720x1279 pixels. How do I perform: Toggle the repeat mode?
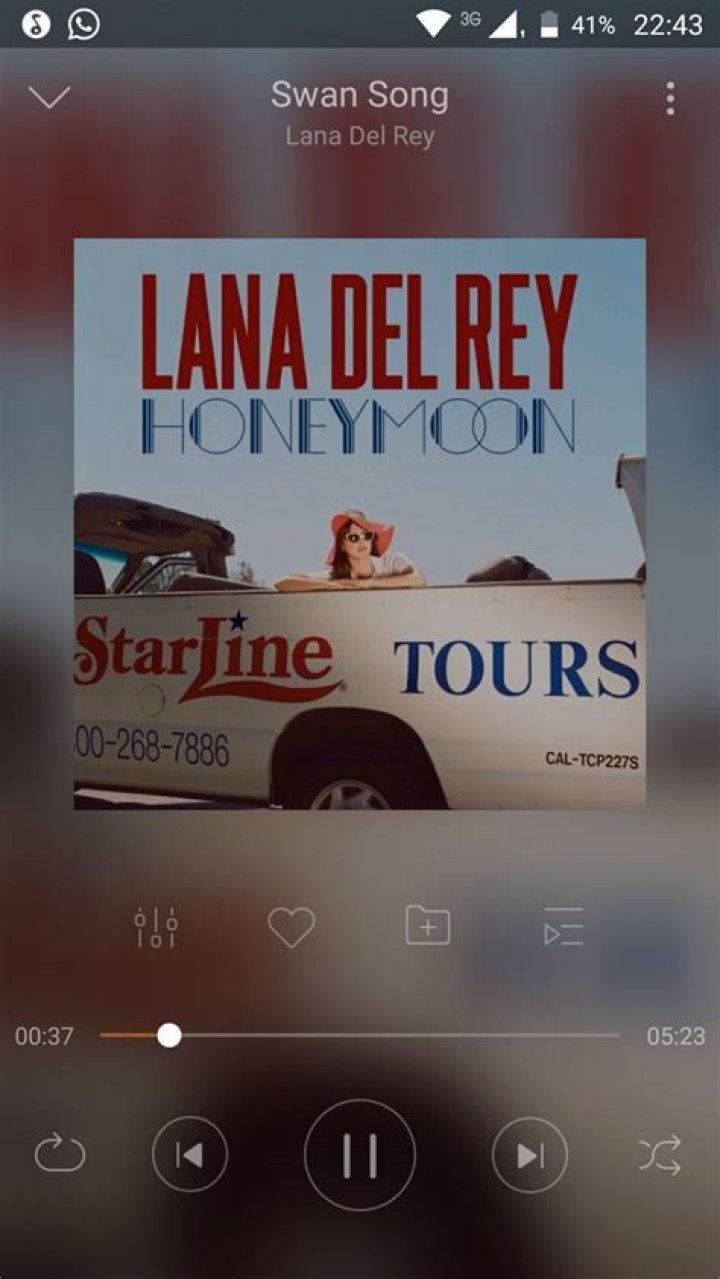pyautogui.click(x=60, y=1155)
